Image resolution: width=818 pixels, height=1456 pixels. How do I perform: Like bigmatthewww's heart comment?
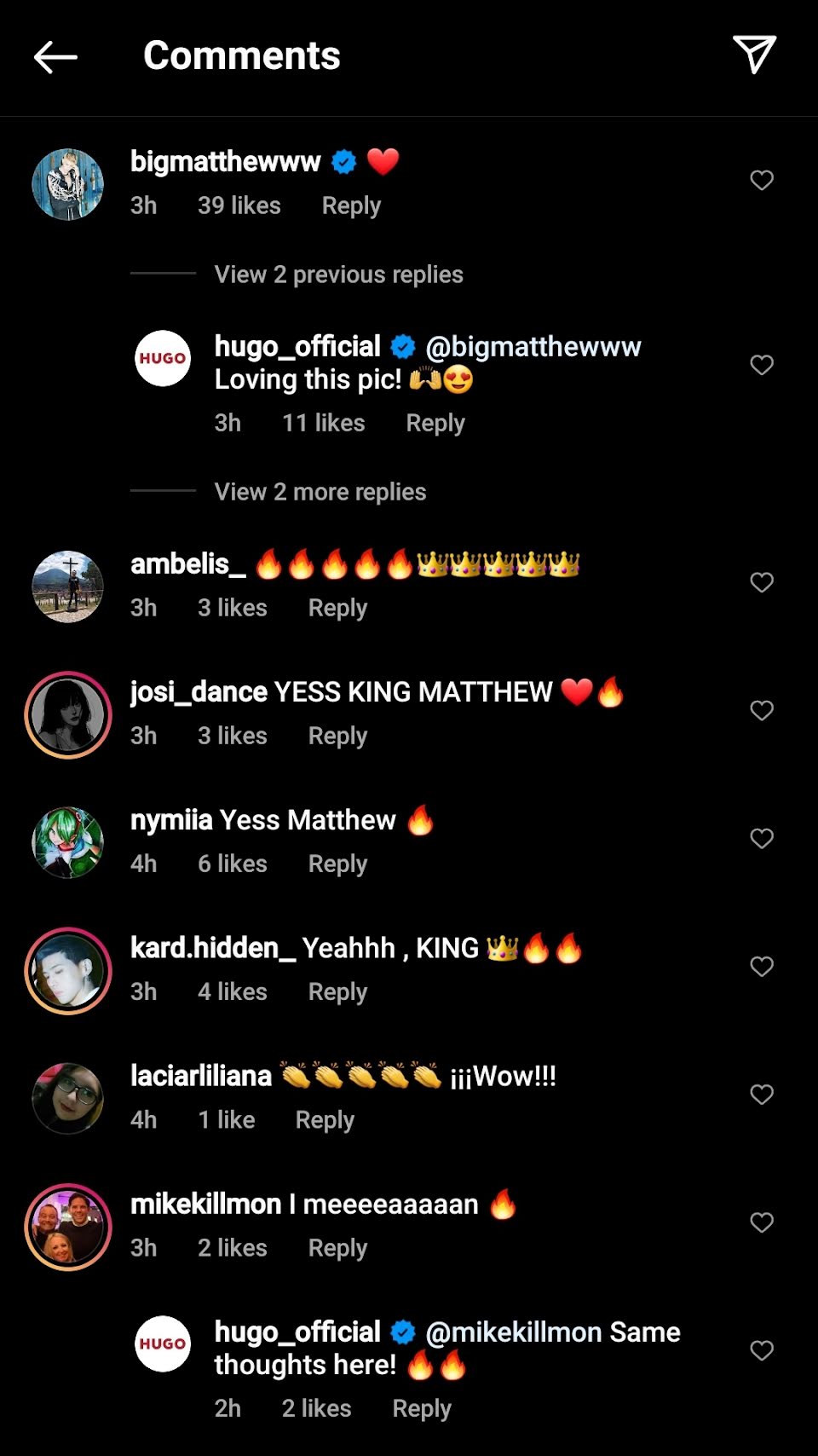pos(761,180)
